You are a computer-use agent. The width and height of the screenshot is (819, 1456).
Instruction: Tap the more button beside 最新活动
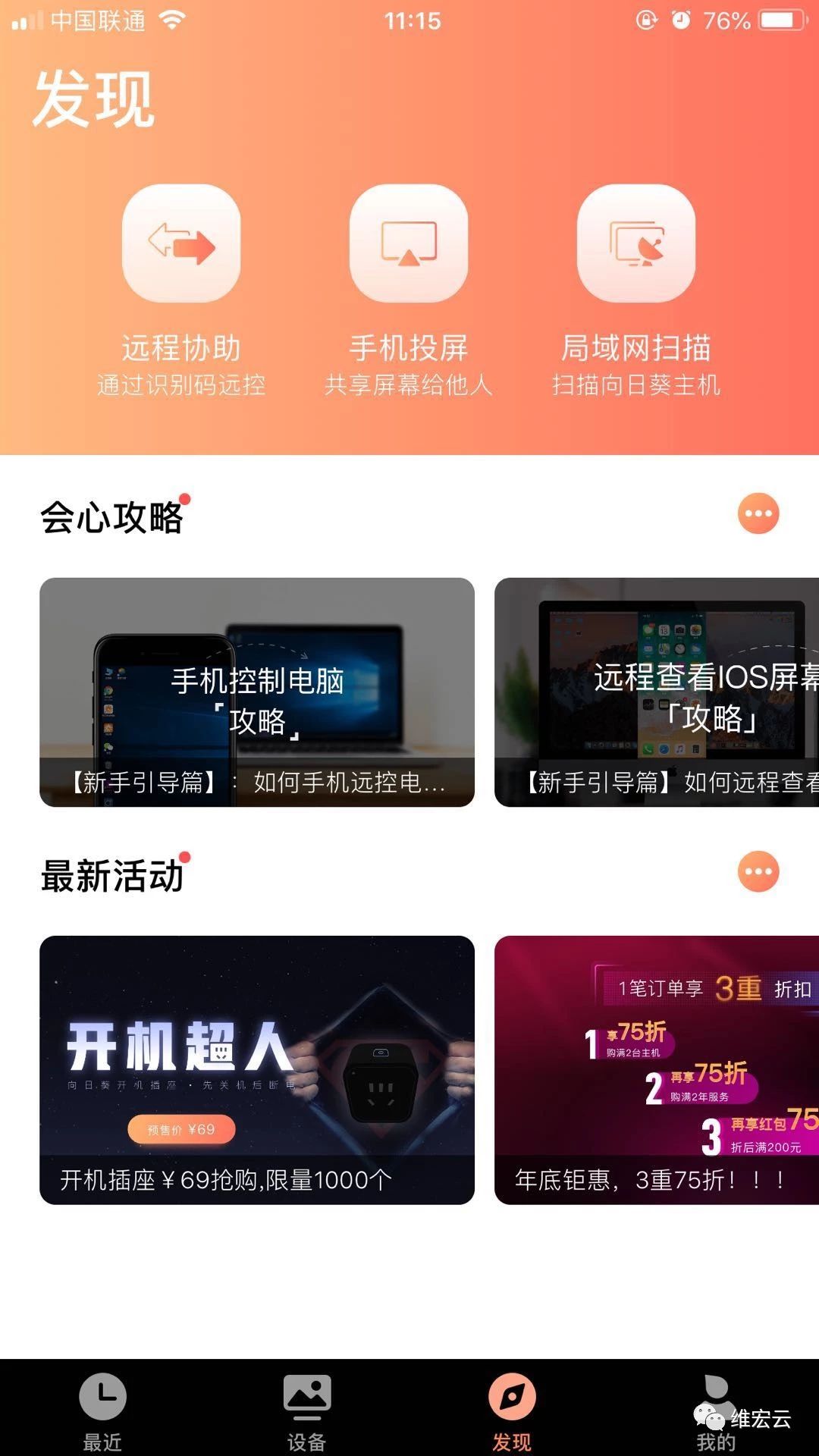[758, 872]
